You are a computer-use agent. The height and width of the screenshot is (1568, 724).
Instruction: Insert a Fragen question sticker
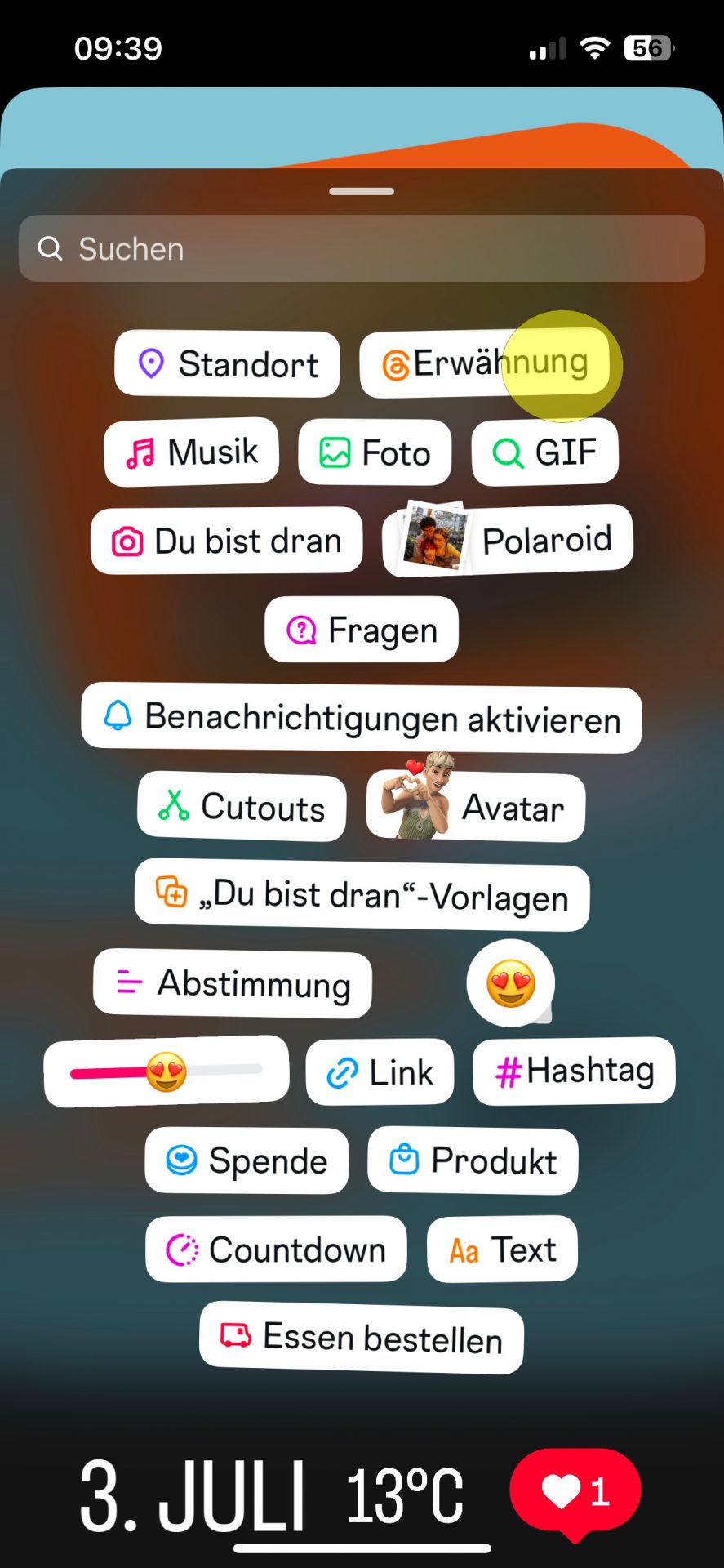click(362, 630)
